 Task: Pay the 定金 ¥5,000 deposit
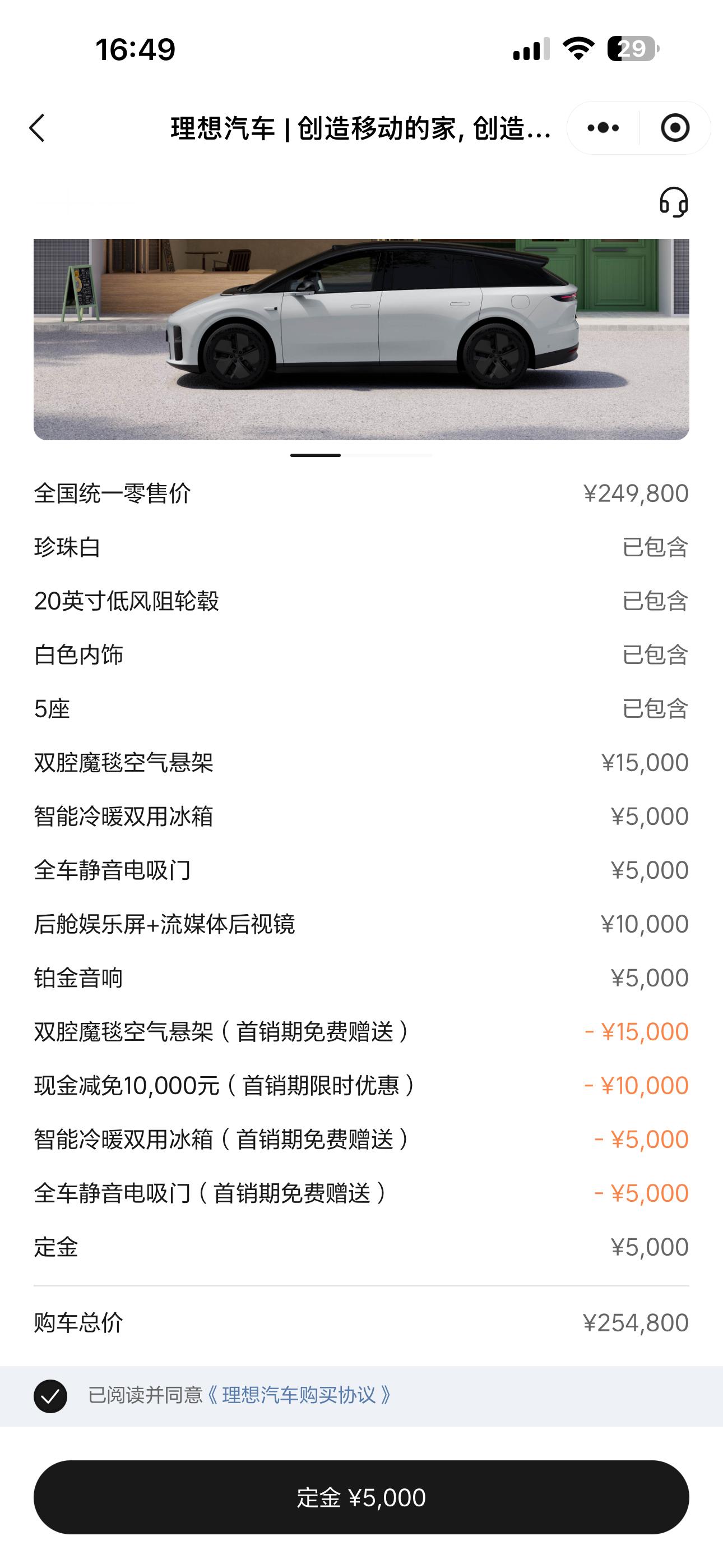coord(361,1497)
